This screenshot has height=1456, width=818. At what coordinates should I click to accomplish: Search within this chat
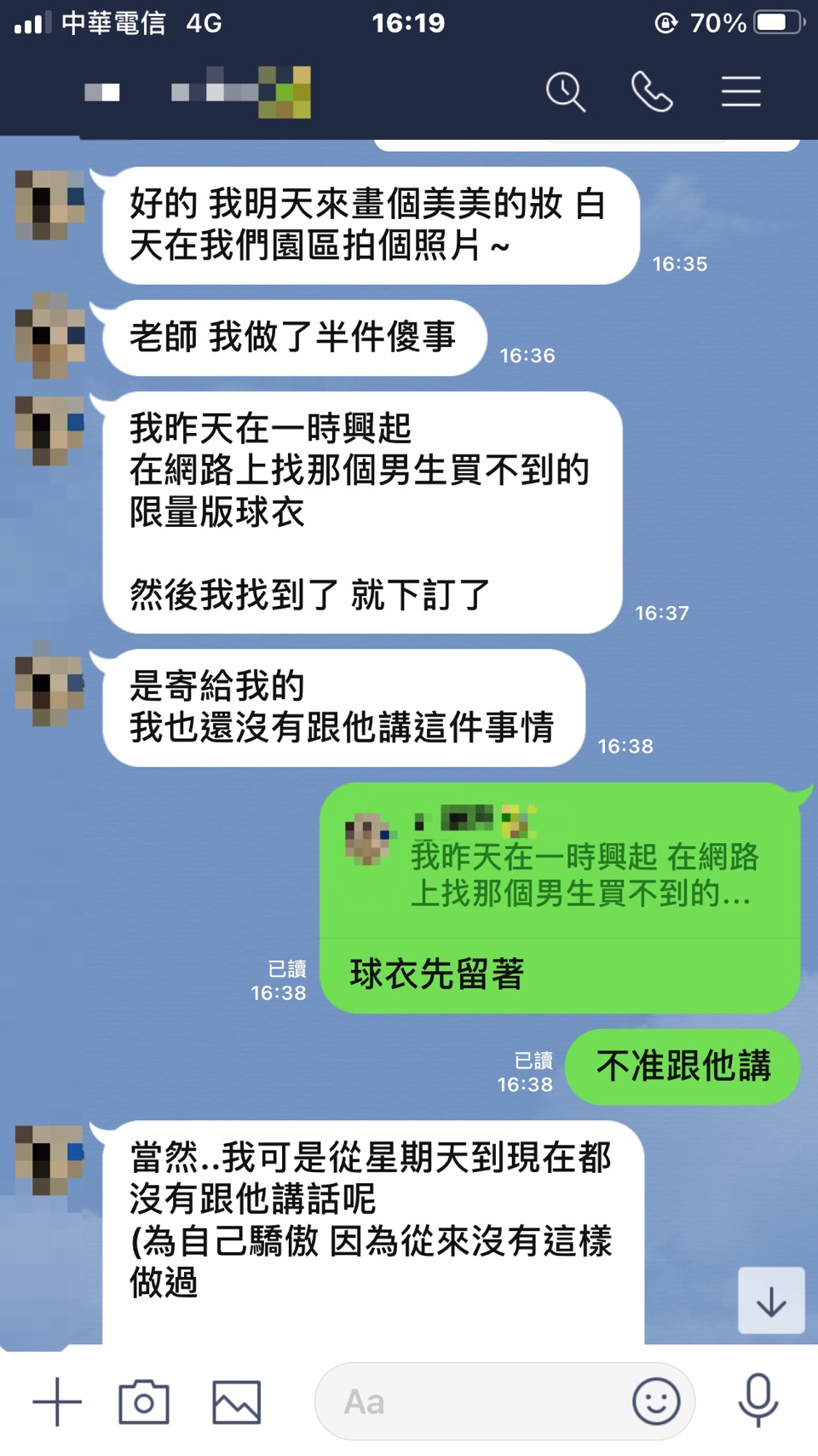pos(566,91)
